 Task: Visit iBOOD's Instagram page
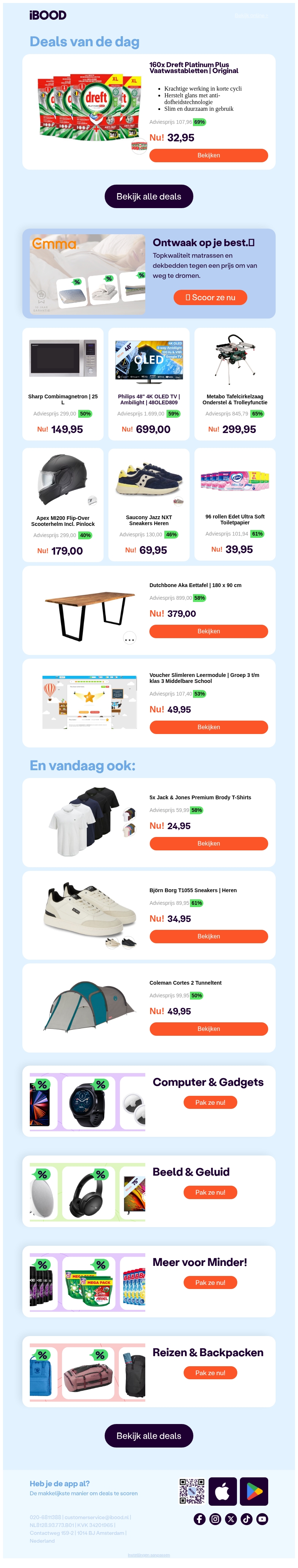coord(215,1519)
